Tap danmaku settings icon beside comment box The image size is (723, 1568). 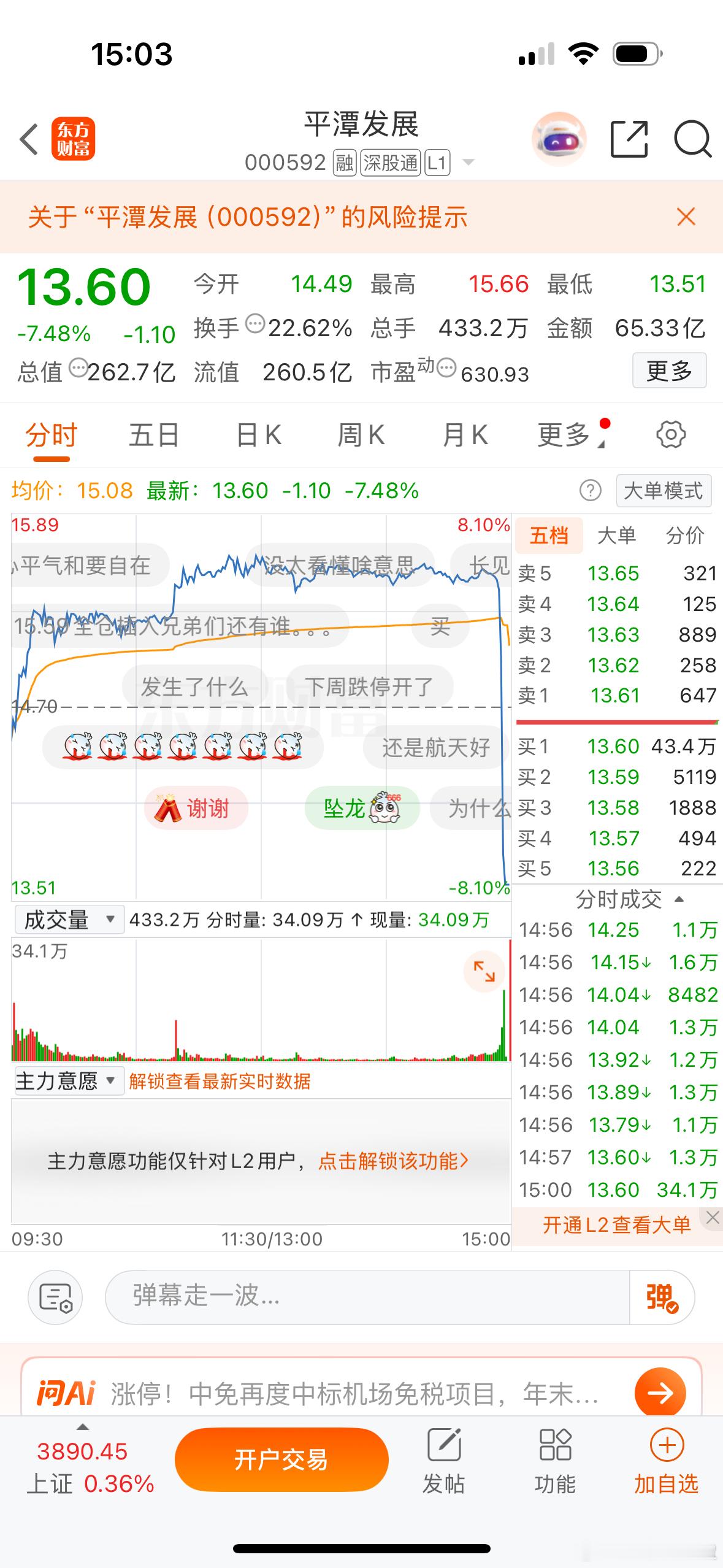(55, 1297)
